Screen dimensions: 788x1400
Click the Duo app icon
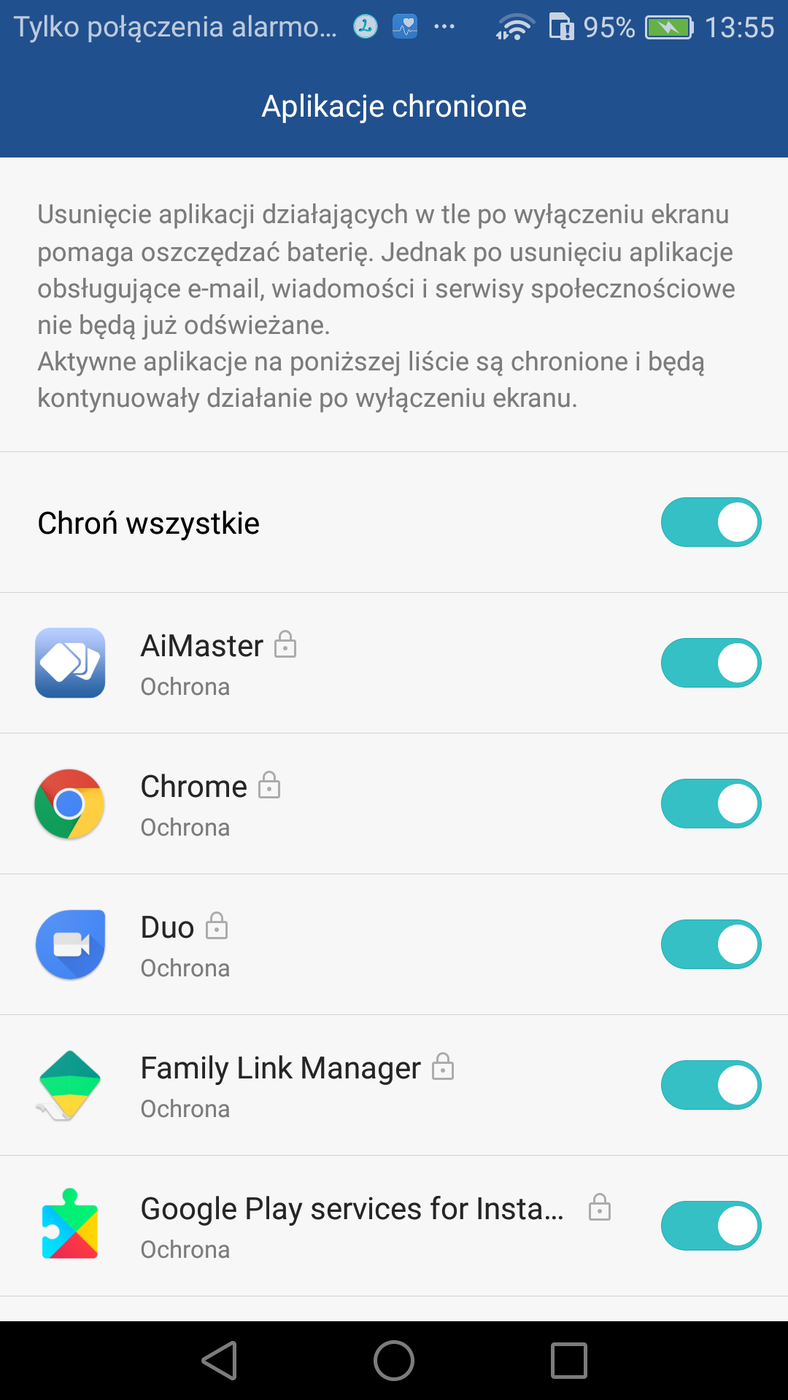[70, 944]
